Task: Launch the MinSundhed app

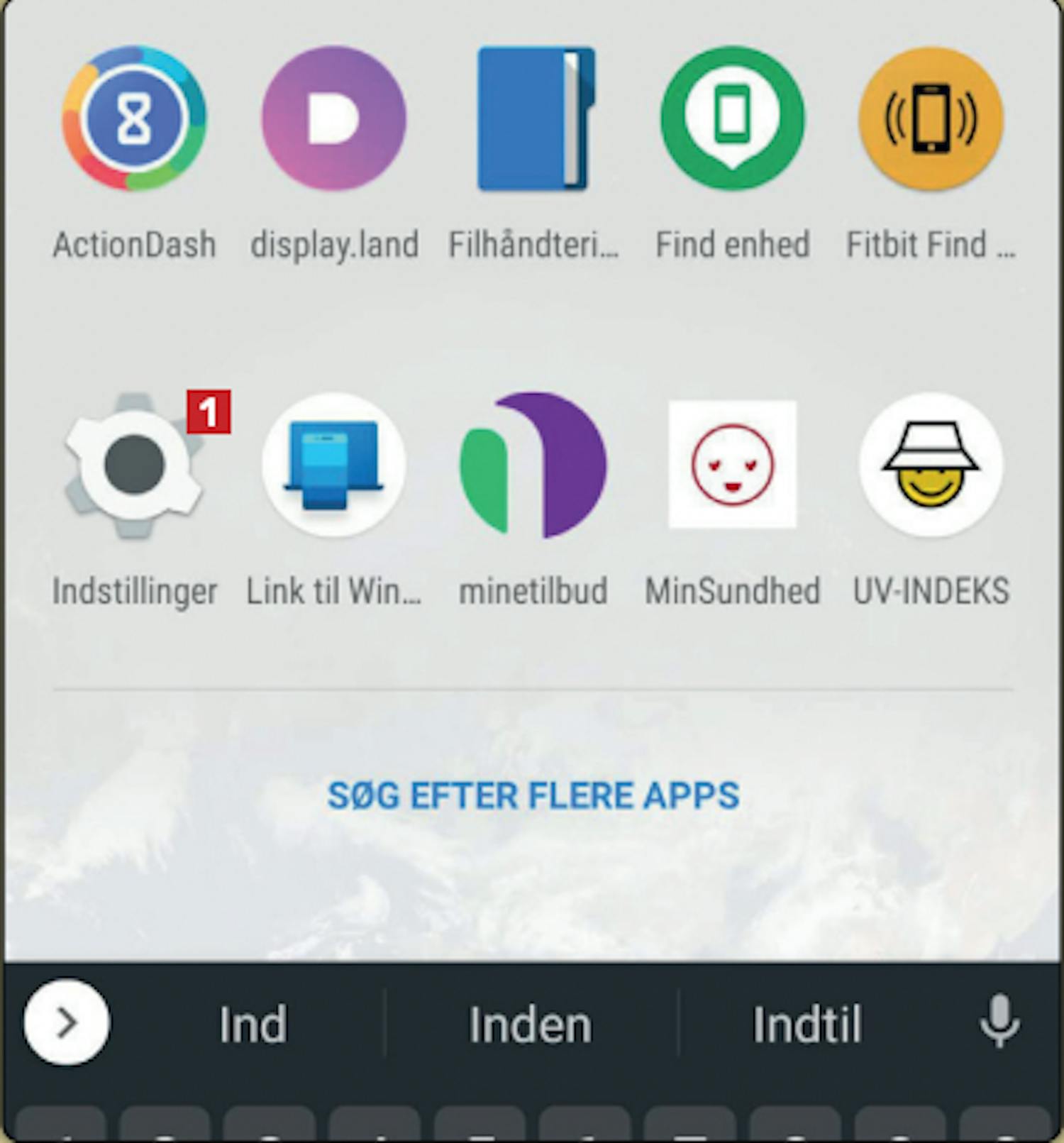Action: pyautogui.click(x=733, y=465)
